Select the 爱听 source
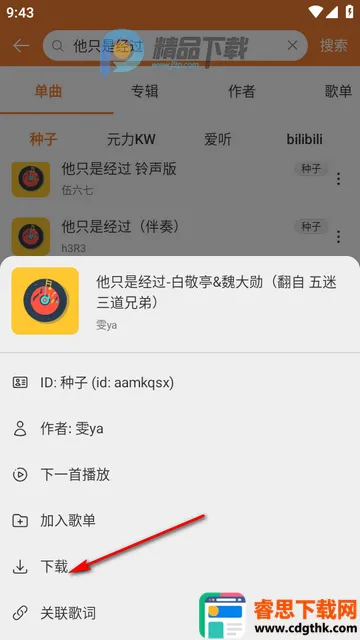 coord(218,140)
